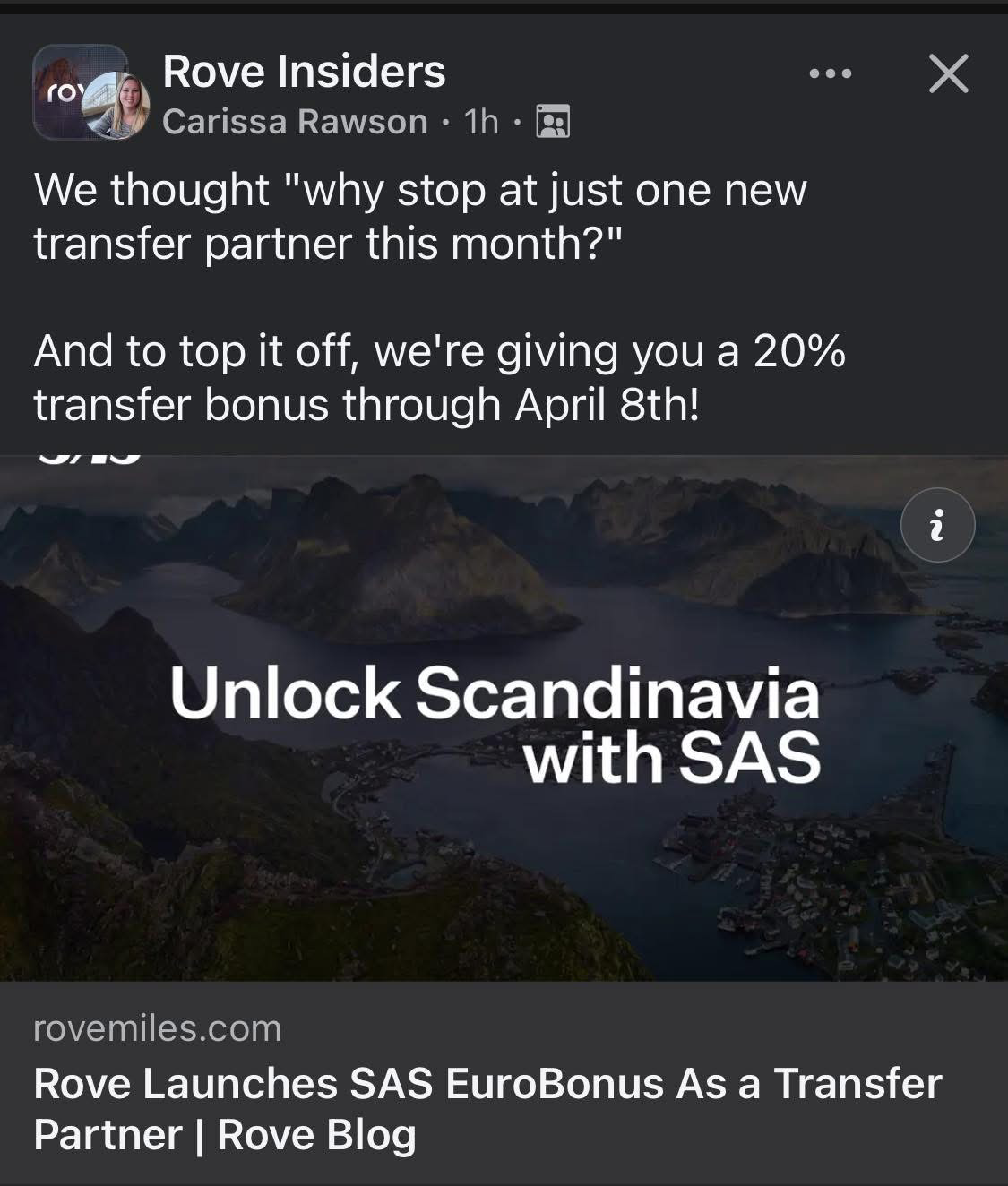Open the Rove Launches SAS EuroBonus article link
The image size is (1008, 1186).
[x=487, y=1108]
